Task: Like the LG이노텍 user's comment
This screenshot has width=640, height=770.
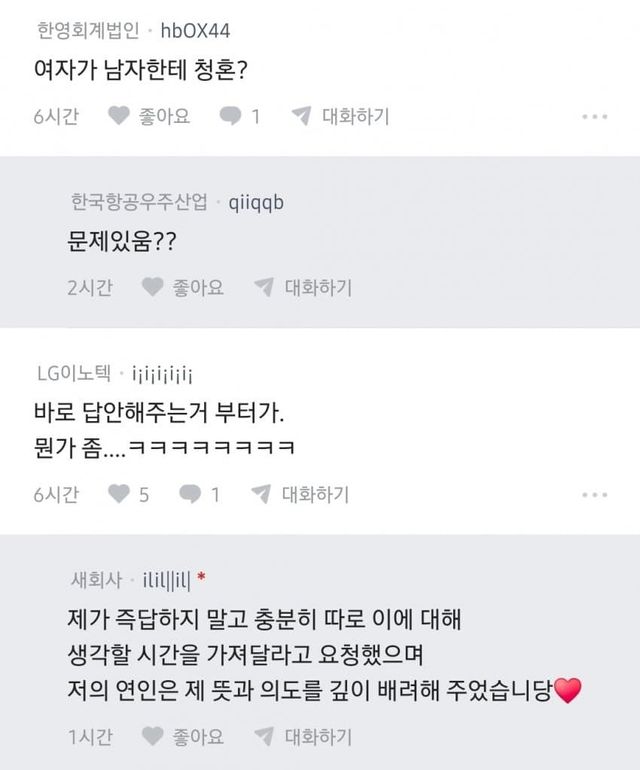Action: pos(128,494)
